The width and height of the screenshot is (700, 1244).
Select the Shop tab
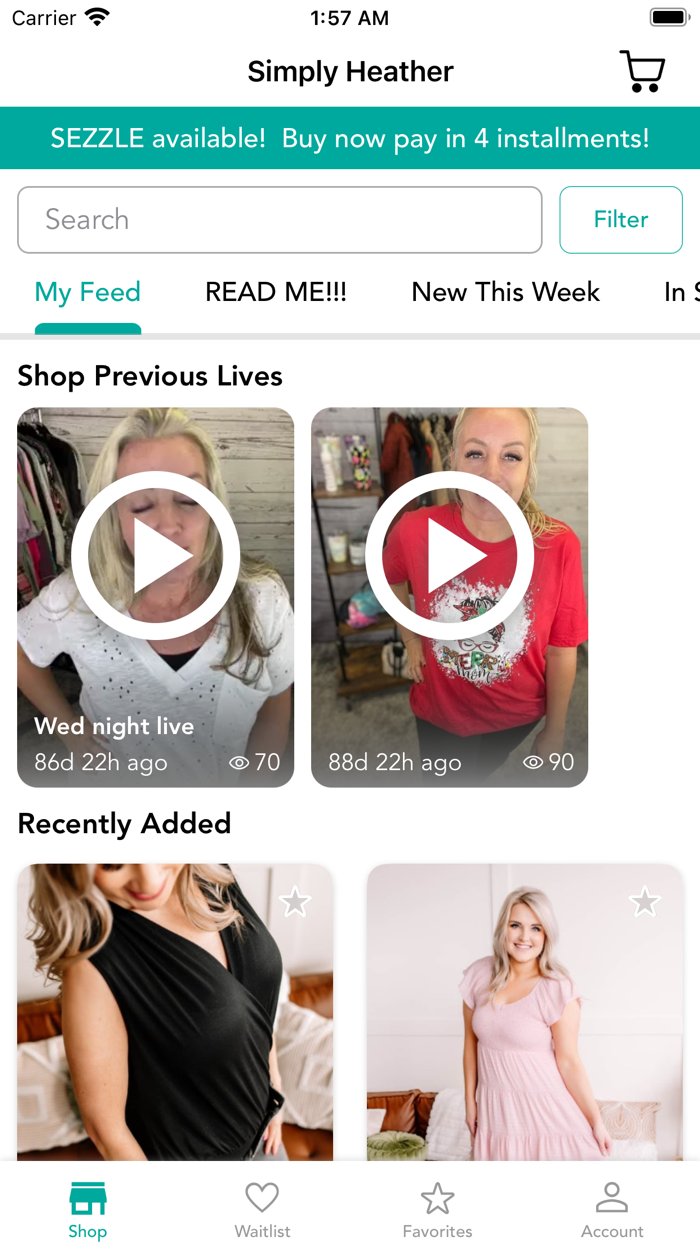(x=87, y=1209)
